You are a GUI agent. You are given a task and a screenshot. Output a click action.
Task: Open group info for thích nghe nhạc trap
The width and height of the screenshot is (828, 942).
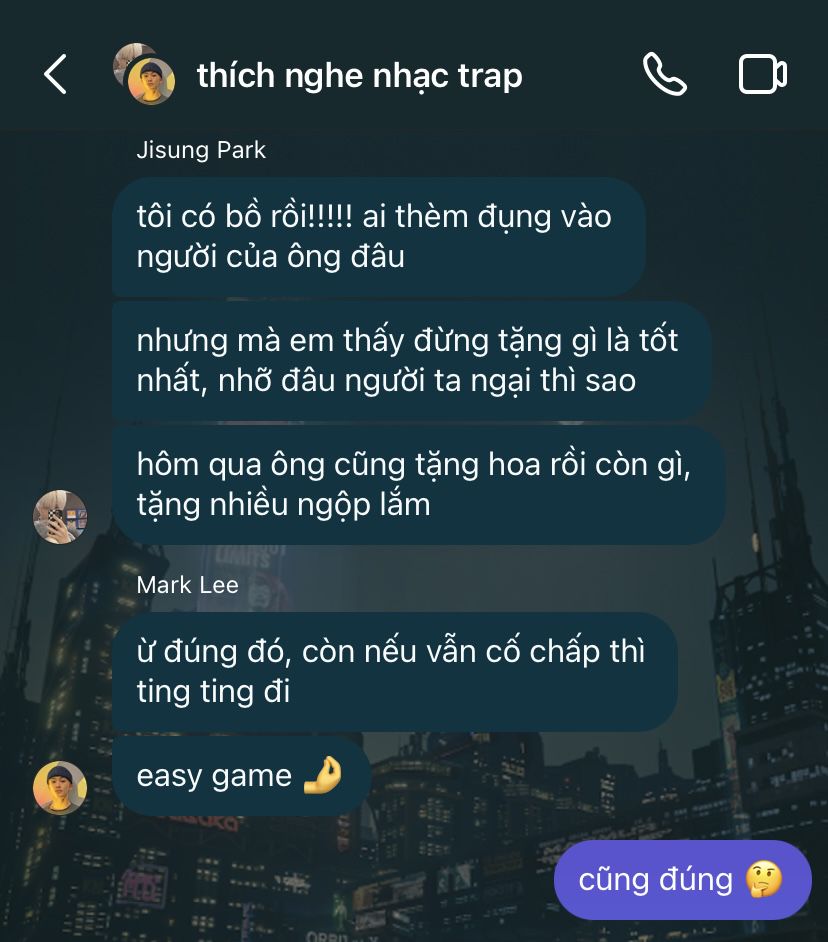[x=359, y=75]
